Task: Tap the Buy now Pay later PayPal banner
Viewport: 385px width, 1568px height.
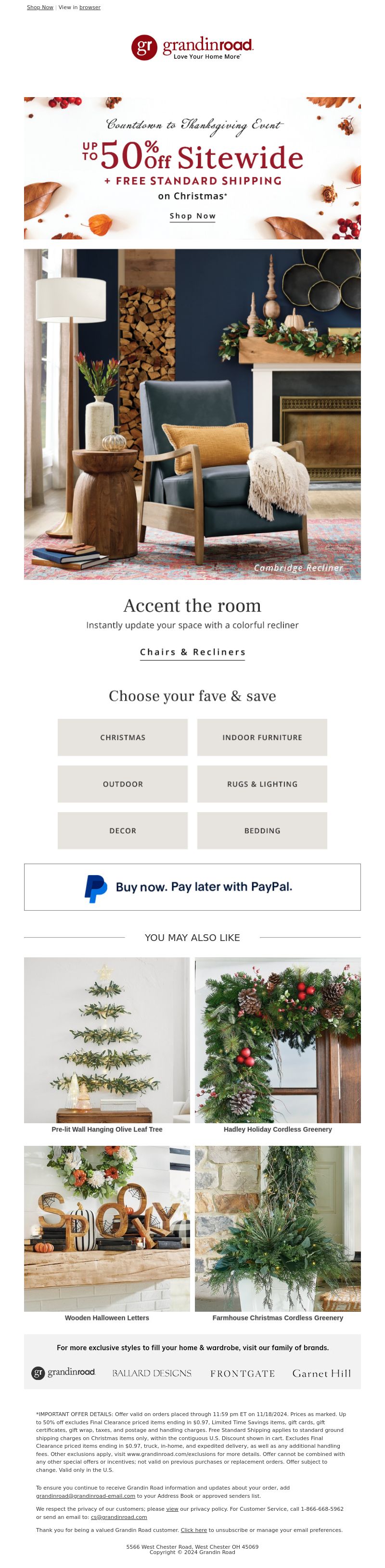Action: (192, 887)
